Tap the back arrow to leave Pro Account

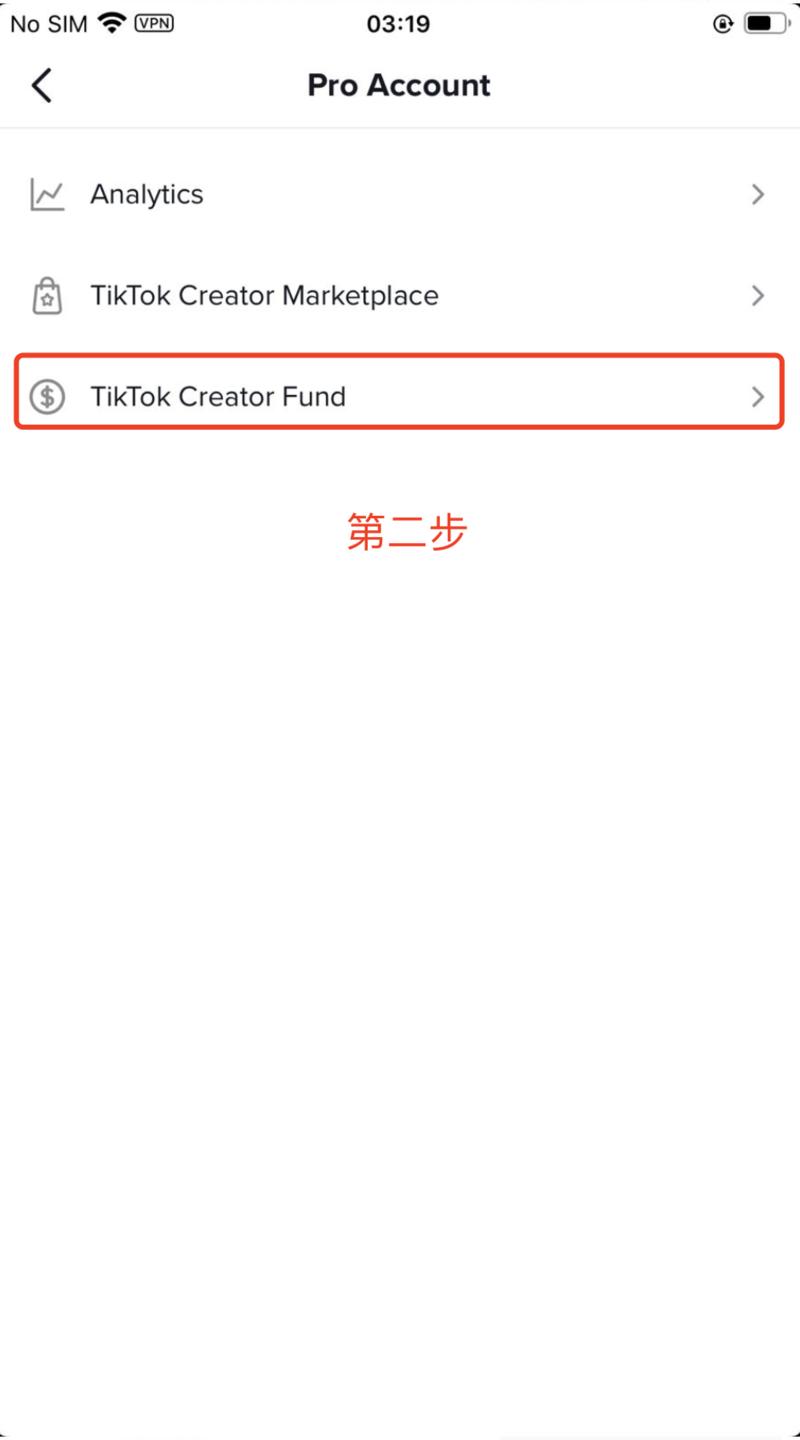42,85
